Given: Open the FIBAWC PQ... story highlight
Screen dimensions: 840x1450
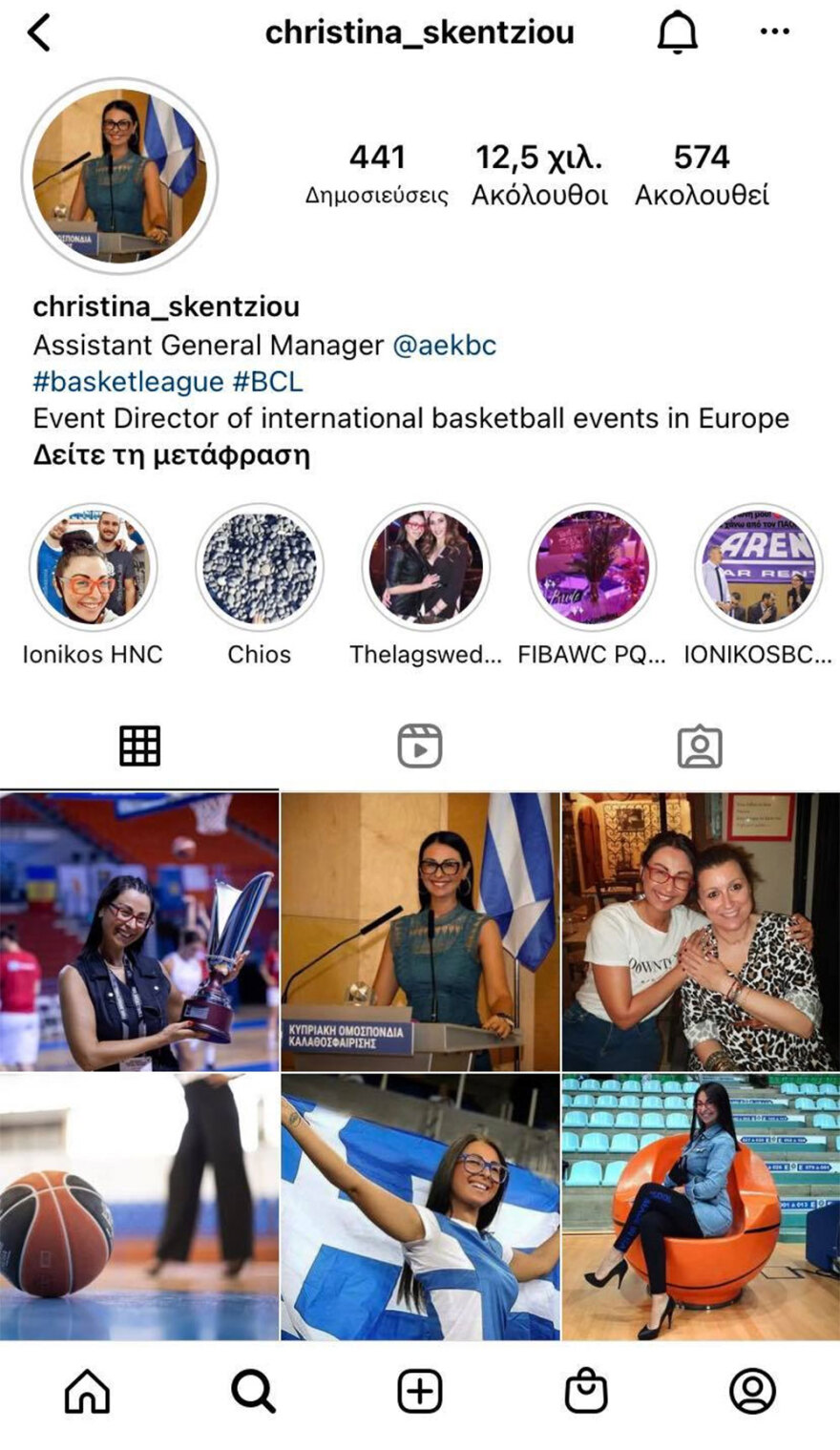Looking at the screenshot, I should coord(592,567).
